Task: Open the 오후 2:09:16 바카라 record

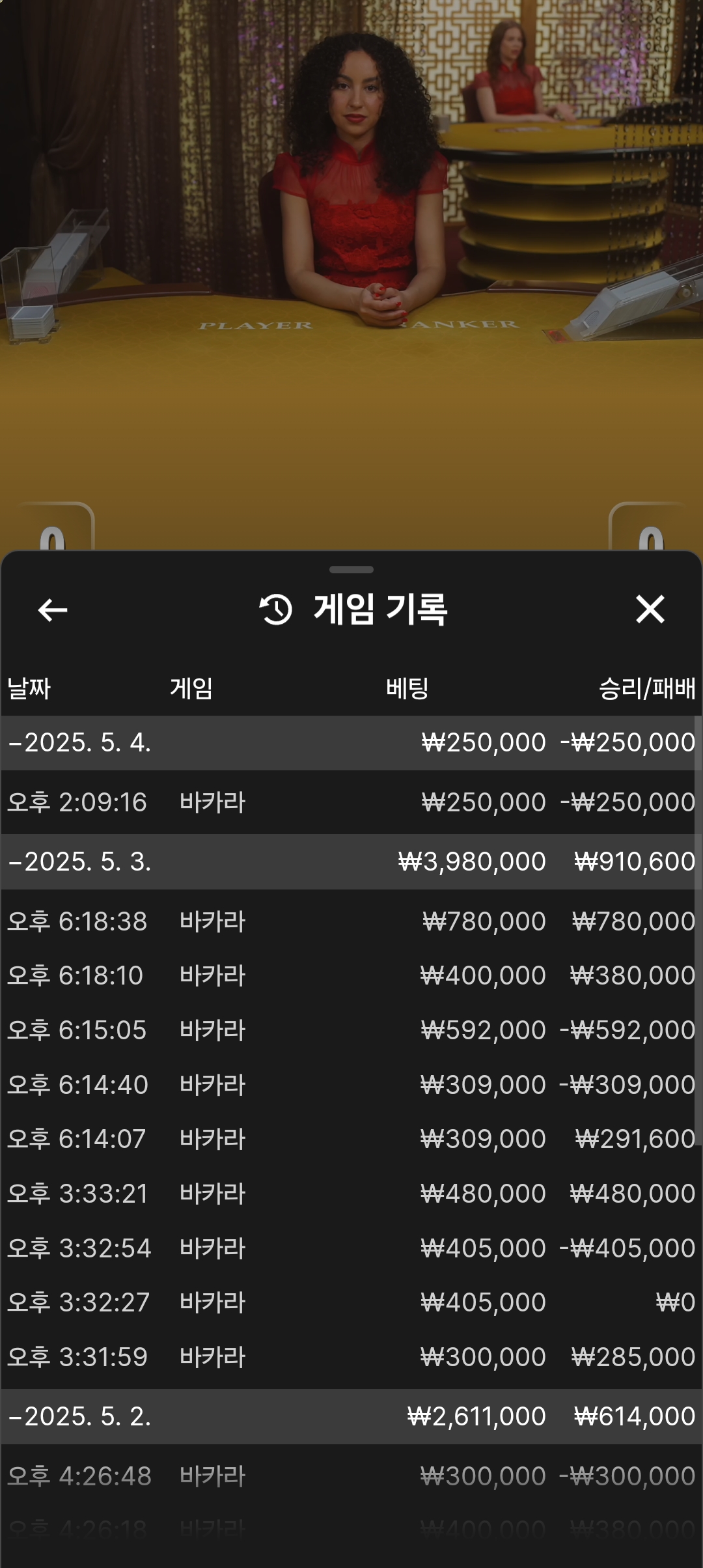Action: point(351,802)
